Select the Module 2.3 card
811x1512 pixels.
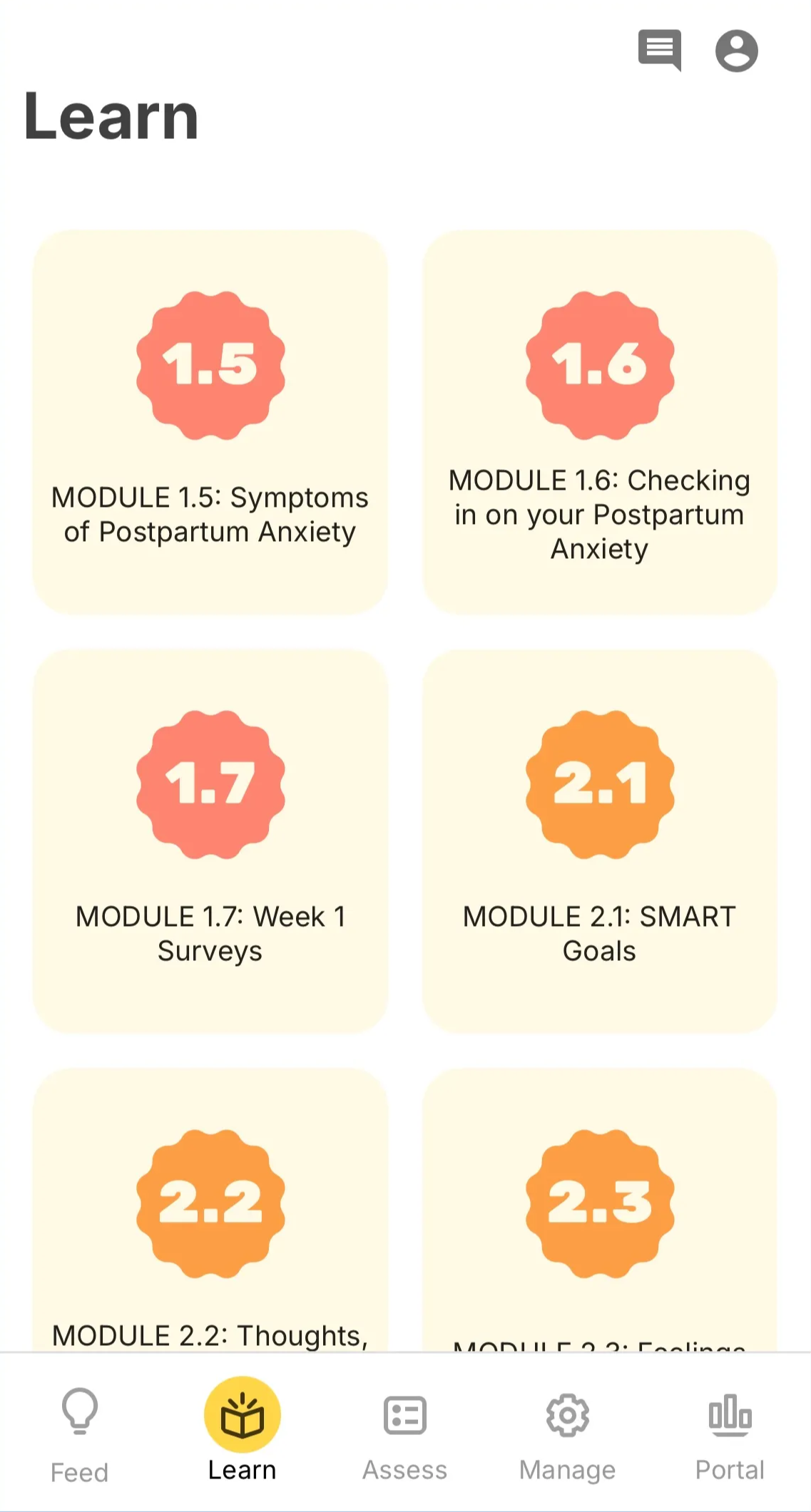click(x=600, y=1212)
